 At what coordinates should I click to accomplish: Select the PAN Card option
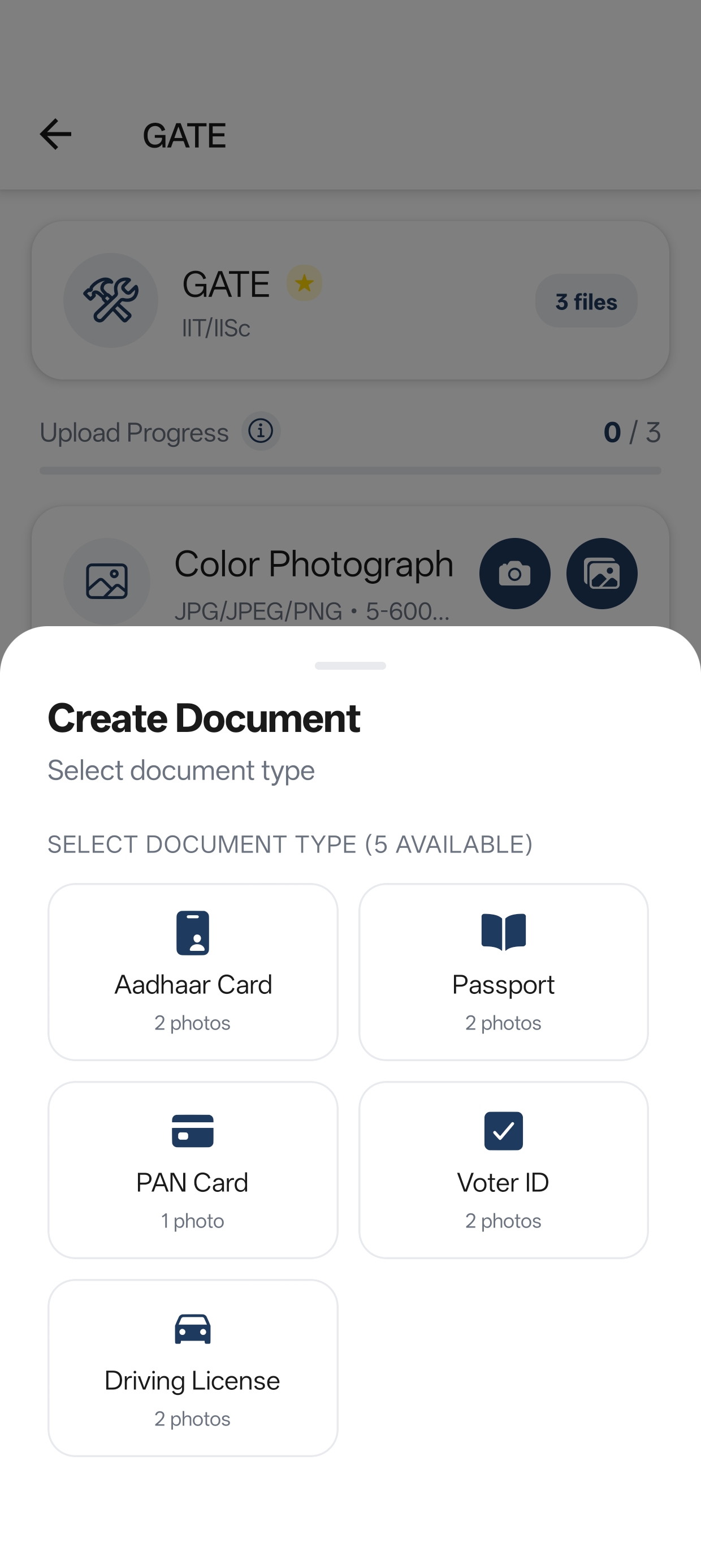tap(193, 1170)
